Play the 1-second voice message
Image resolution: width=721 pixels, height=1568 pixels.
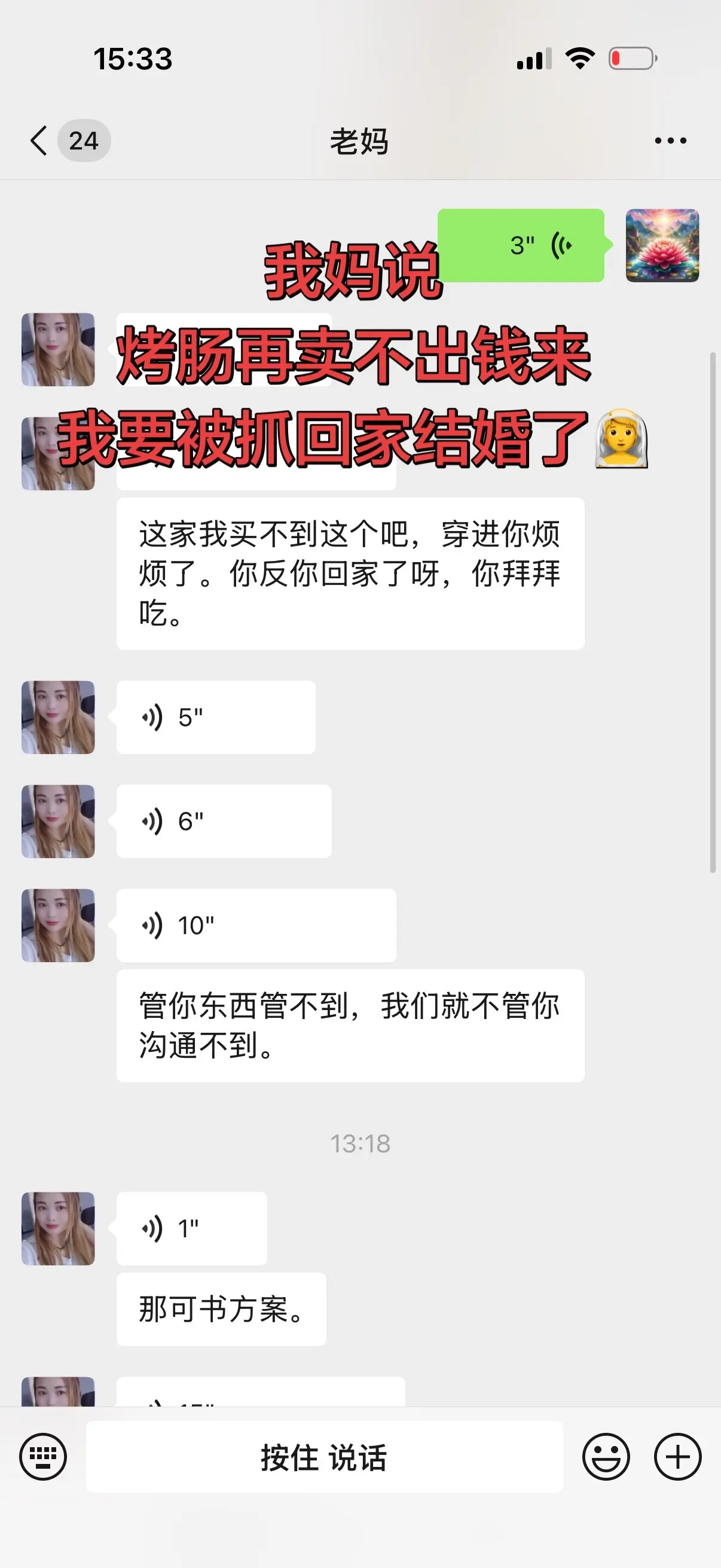pos(191,1228)
